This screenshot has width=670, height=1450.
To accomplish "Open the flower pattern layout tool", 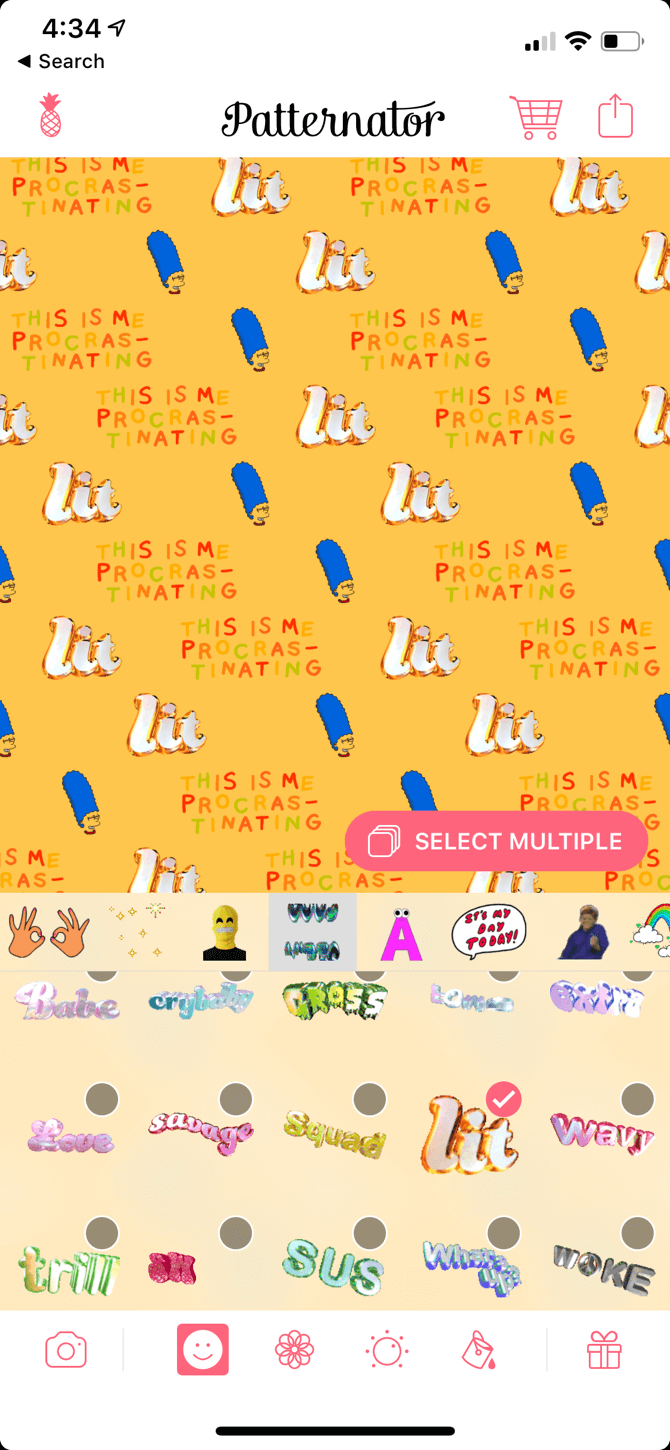I will pos(294,1351).
